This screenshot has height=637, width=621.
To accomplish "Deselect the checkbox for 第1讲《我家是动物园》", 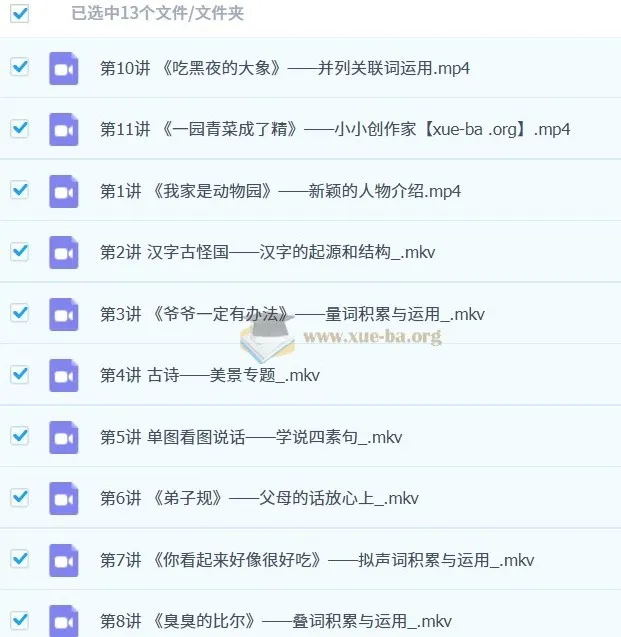I will [x=20, y=190].
